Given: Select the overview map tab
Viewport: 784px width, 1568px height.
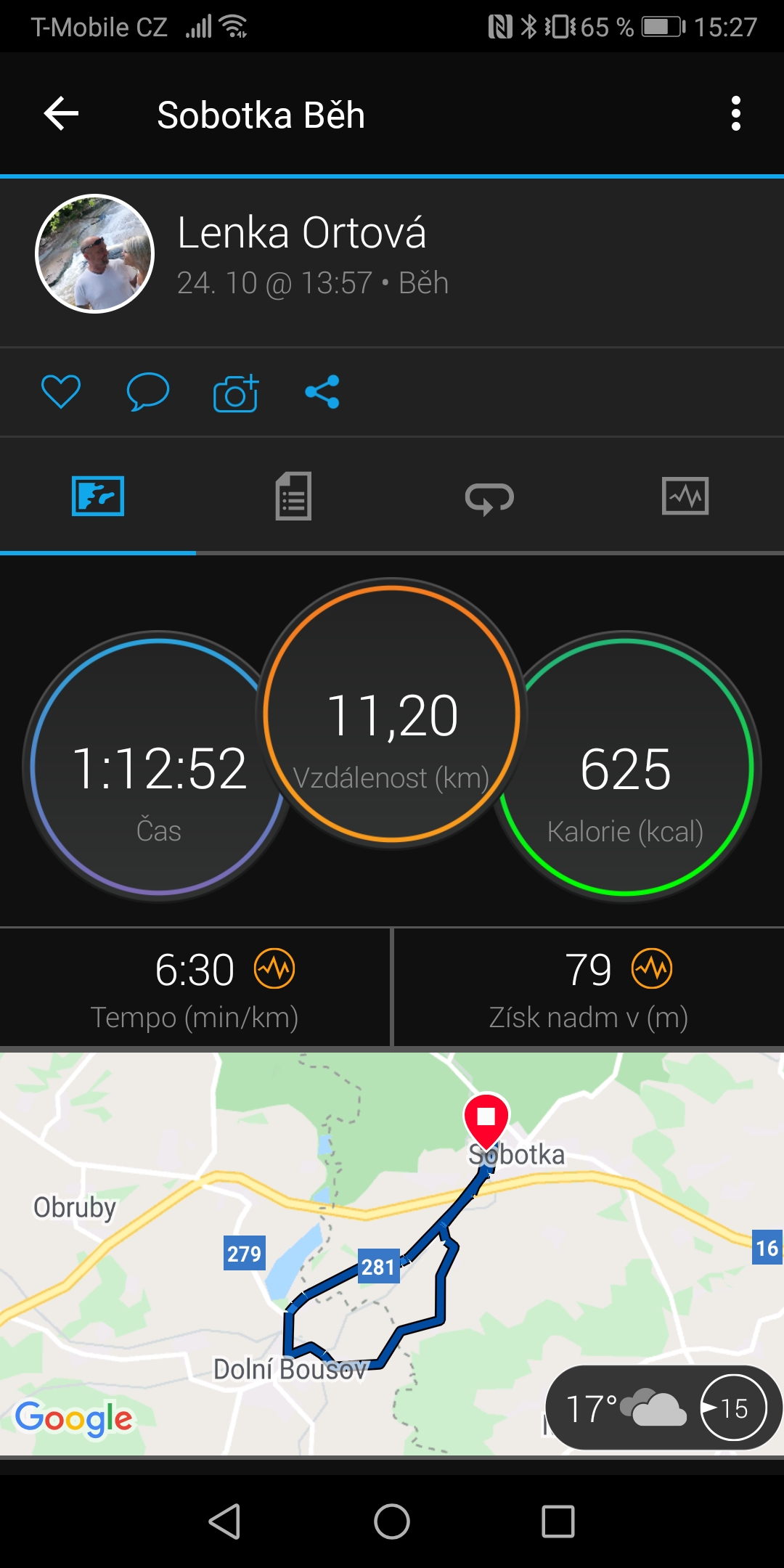Looking at the screenshot, I should (x=98, y=497).
